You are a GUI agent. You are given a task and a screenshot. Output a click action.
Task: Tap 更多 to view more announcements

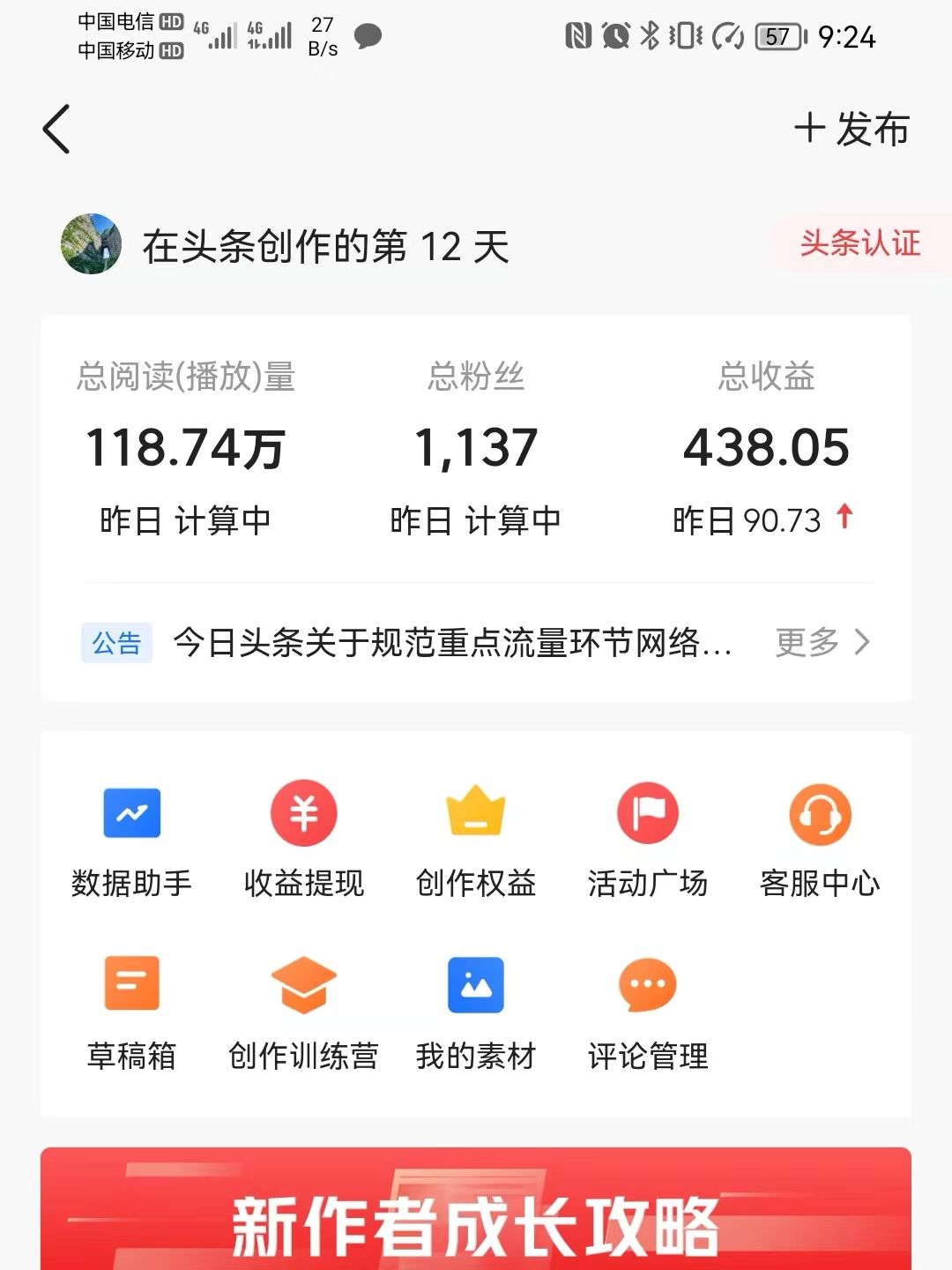(x=822, y=642)
